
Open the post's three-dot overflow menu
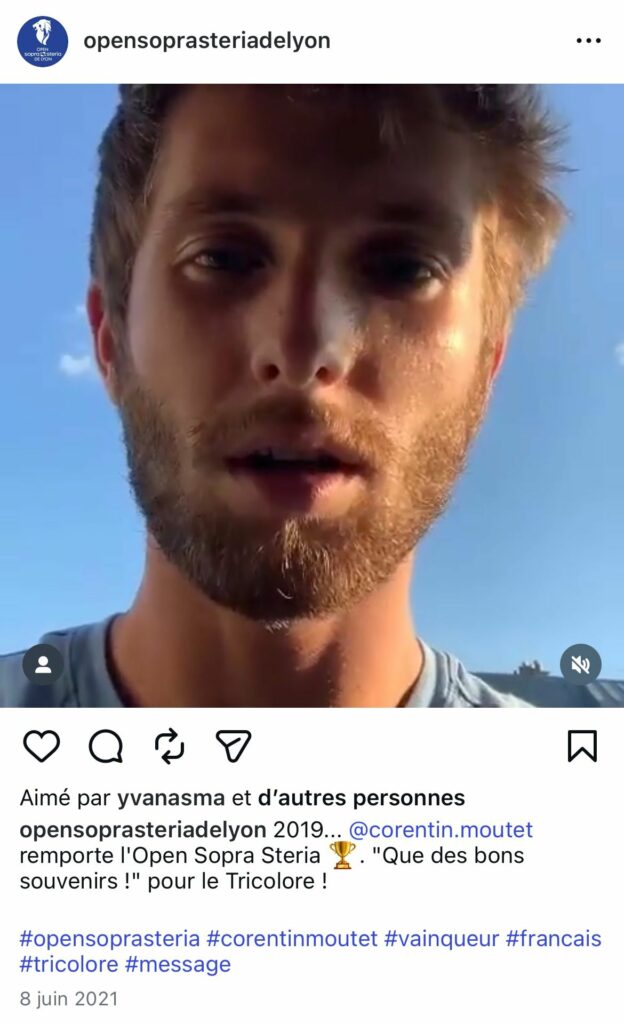click(x=588, y=41)
